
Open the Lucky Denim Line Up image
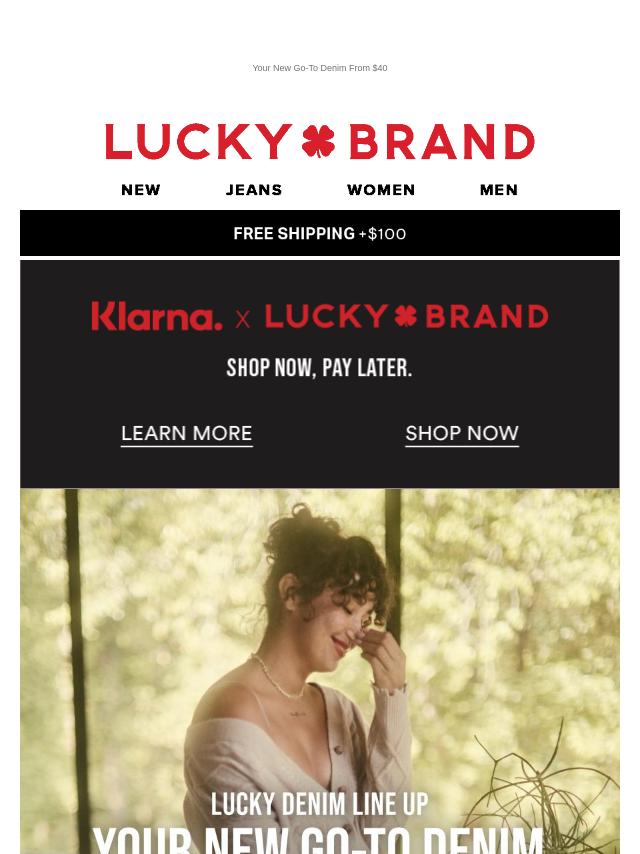tap(320, 670)
